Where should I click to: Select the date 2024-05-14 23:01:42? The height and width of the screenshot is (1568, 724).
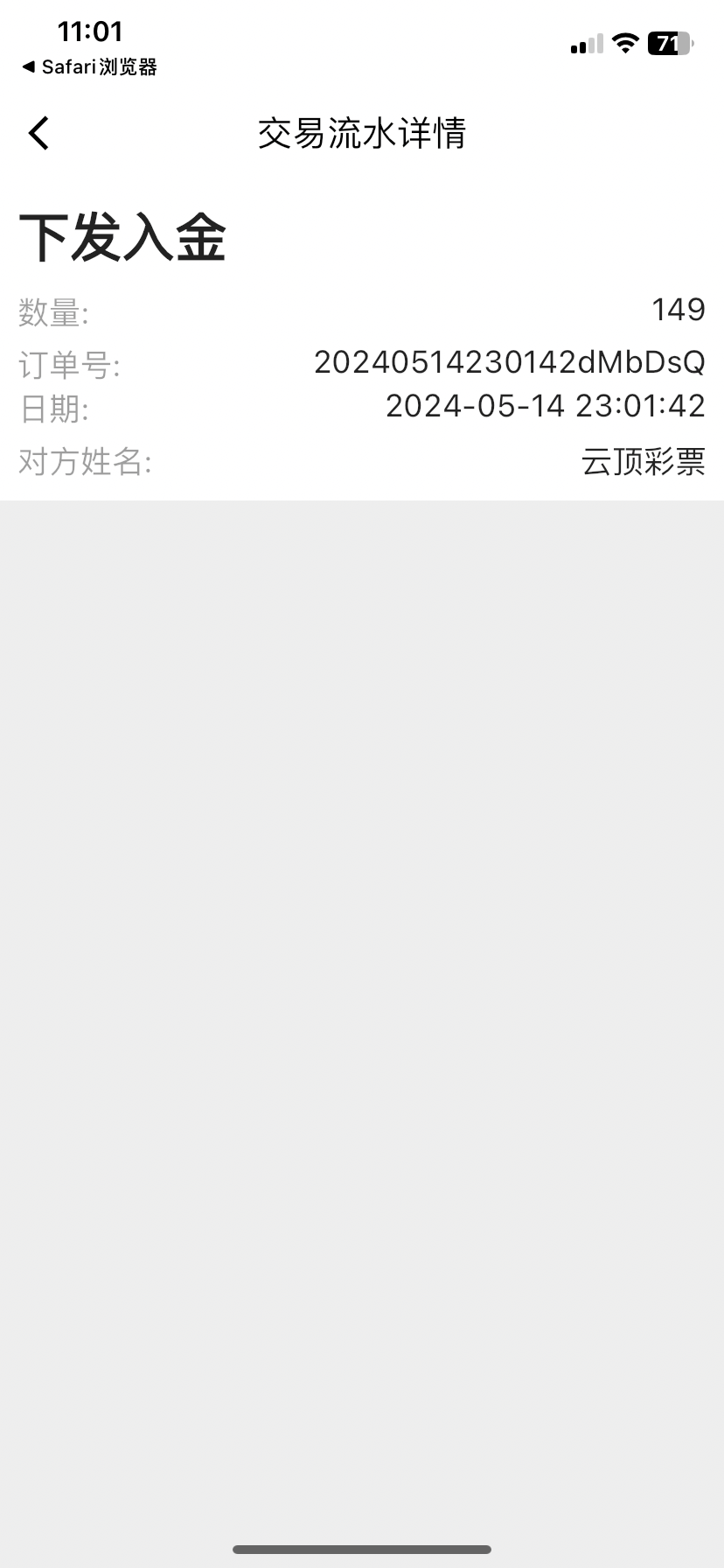click(x=545, y=405)
